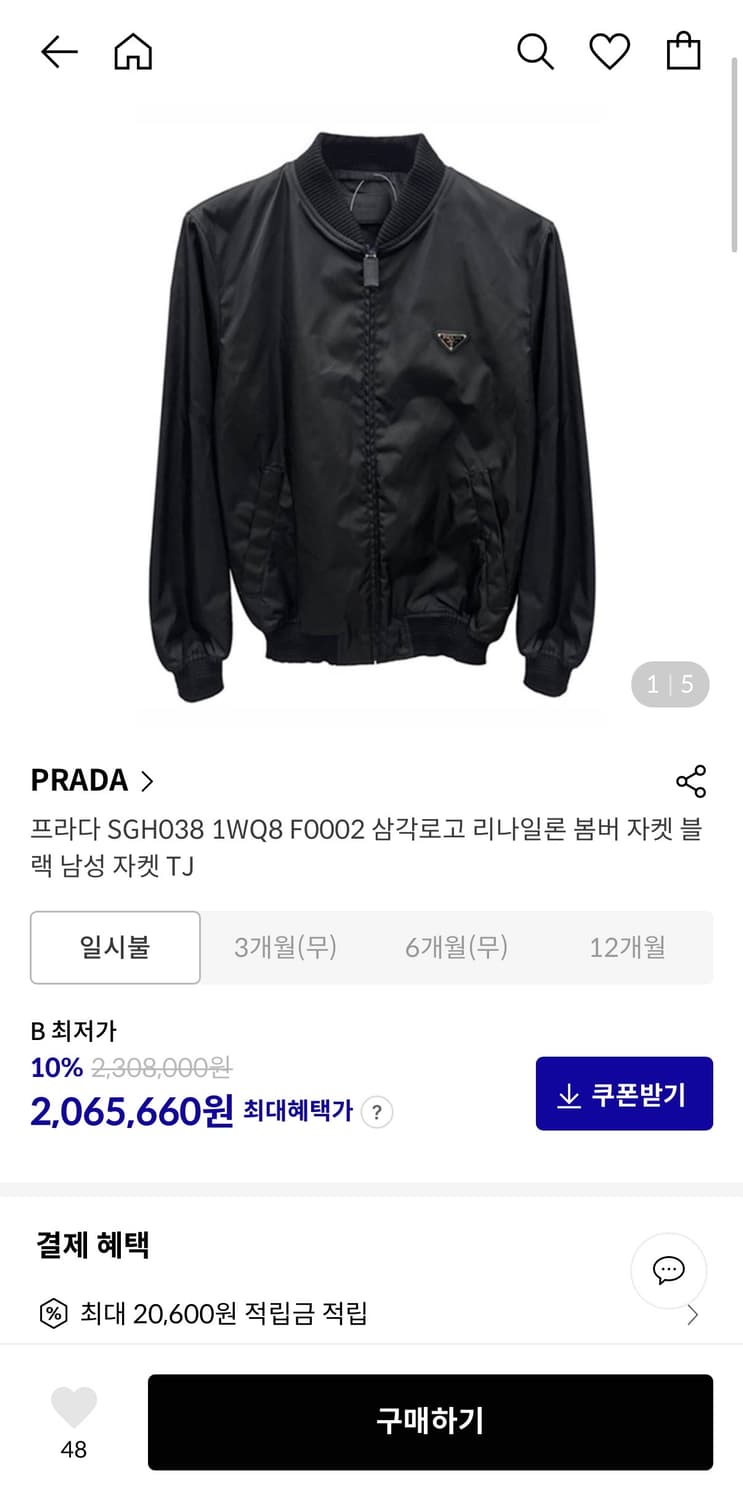The image size is (743, 1500).
Task: Select the 12개월 installment option
Action: [627, 947]
